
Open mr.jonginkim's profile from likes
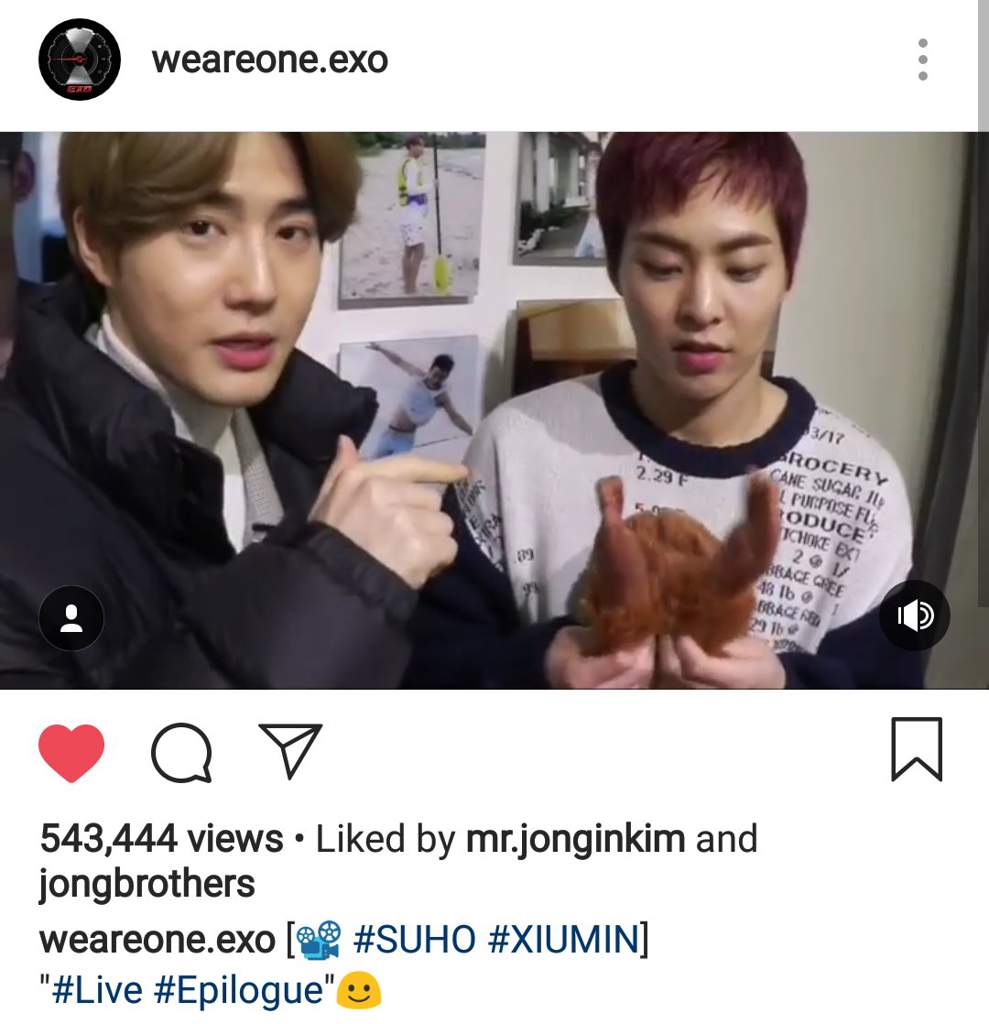(575, 839)
